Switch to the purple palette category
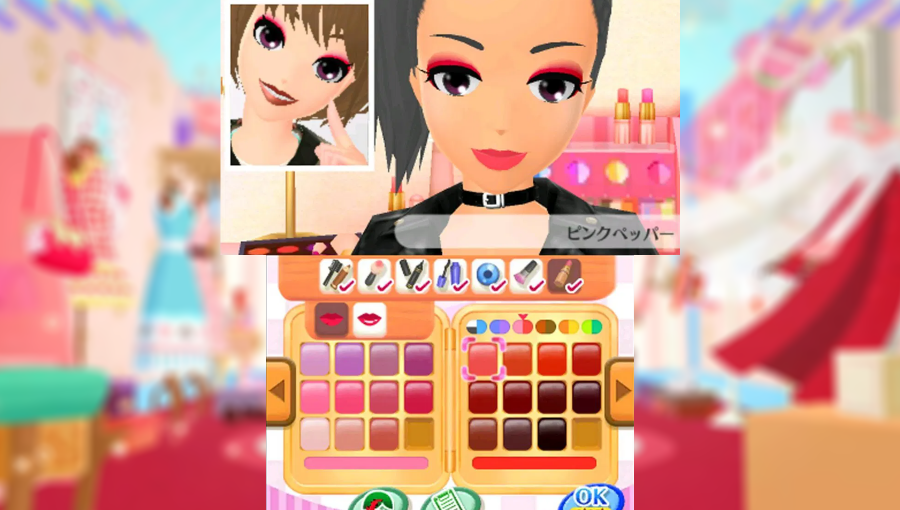Viewport: 900px width, 510px height. coord(499,326)
